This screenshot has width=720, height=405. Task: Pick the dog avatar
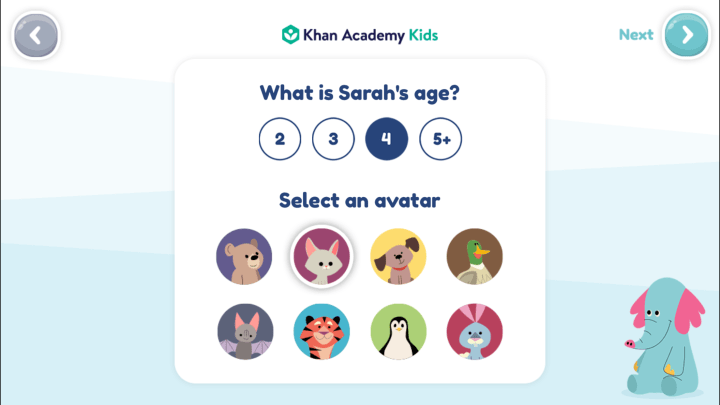tap(398, 257)
